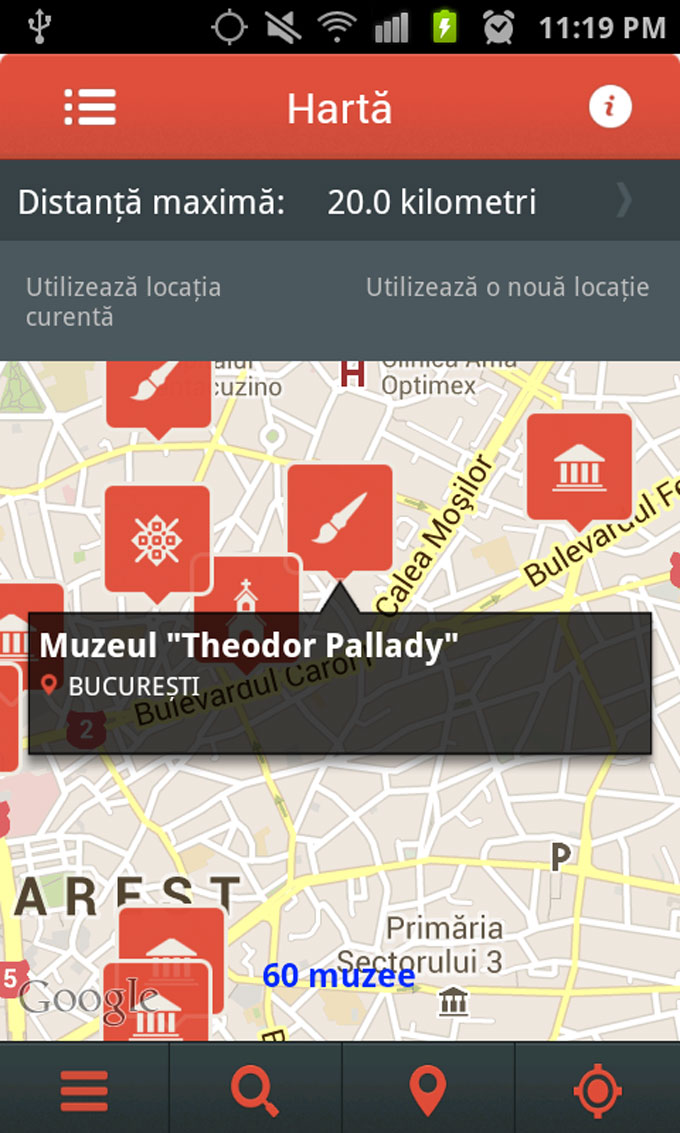
Task: Select Utilizează o nouă locație
Action: [x=507, y=288]
